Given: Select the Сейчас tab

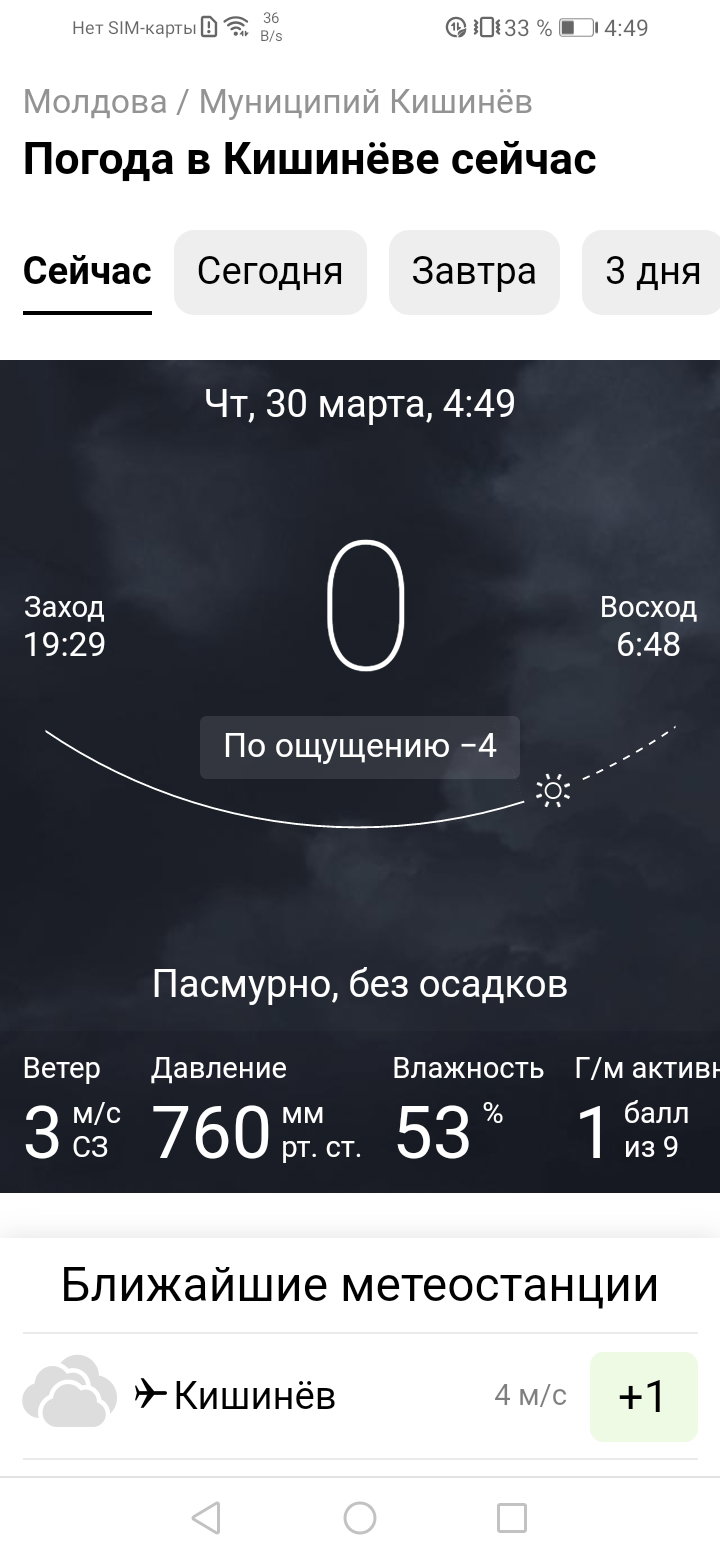Looking at the screenshot, I should (87, 272).
